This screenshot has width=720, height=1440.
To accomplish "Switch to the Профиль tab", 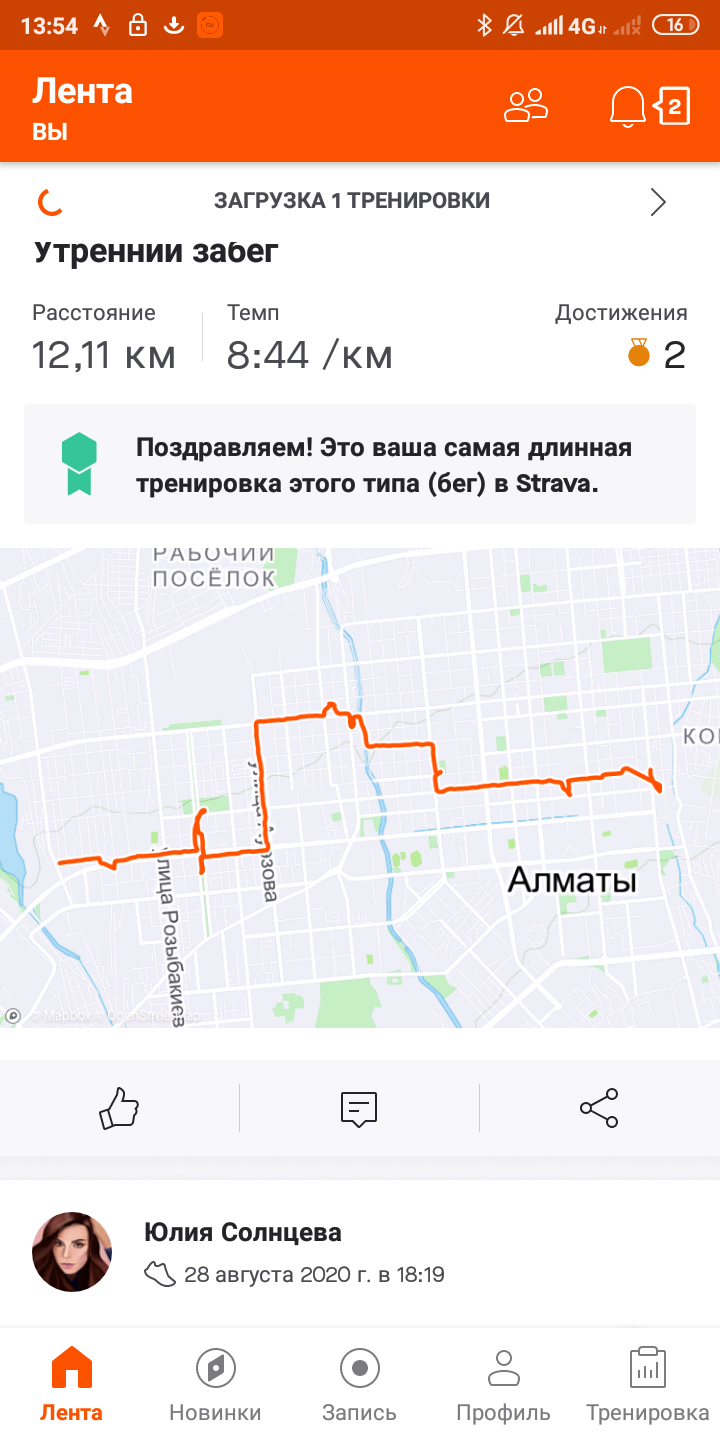I will tap(503, 1385).
